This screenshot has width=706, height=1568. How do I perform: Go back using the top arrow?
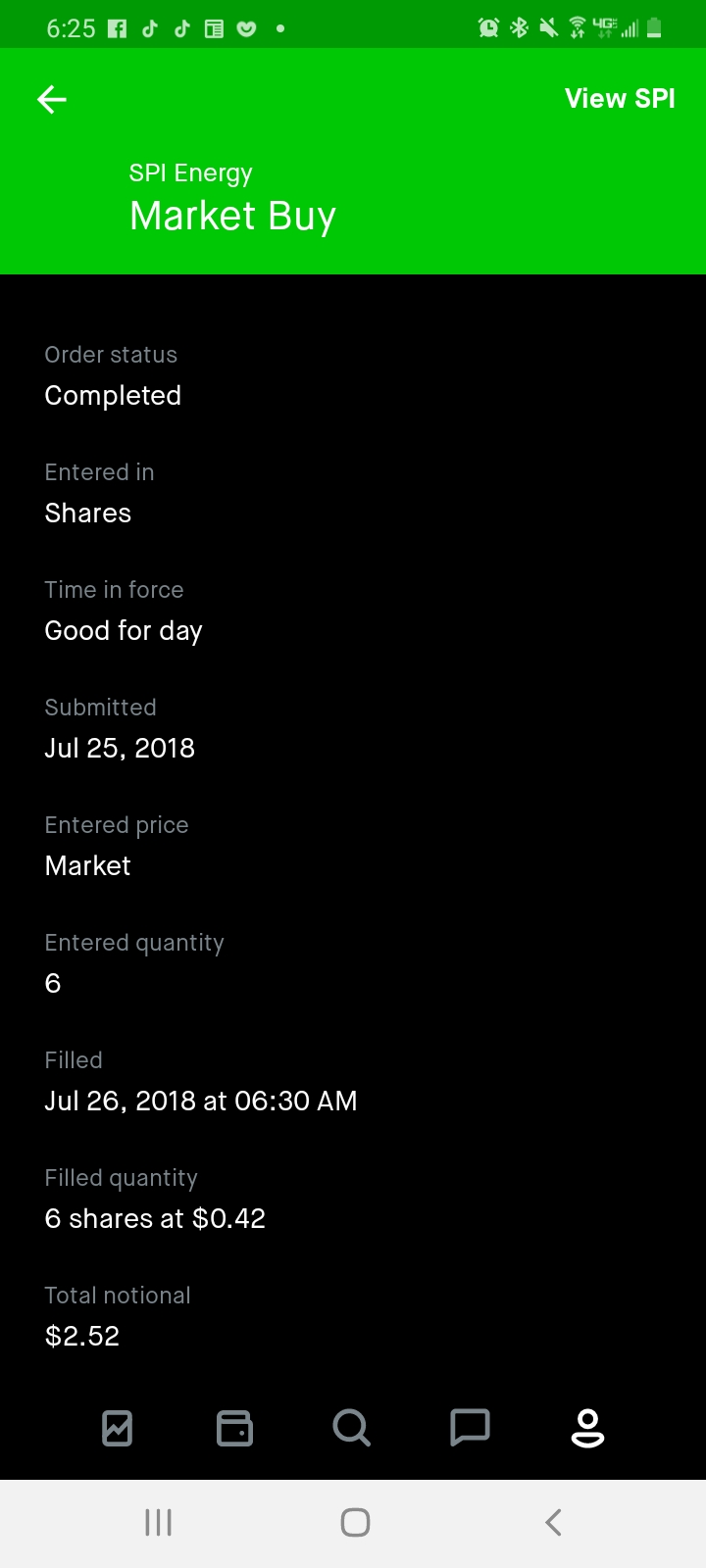(52, 99)
